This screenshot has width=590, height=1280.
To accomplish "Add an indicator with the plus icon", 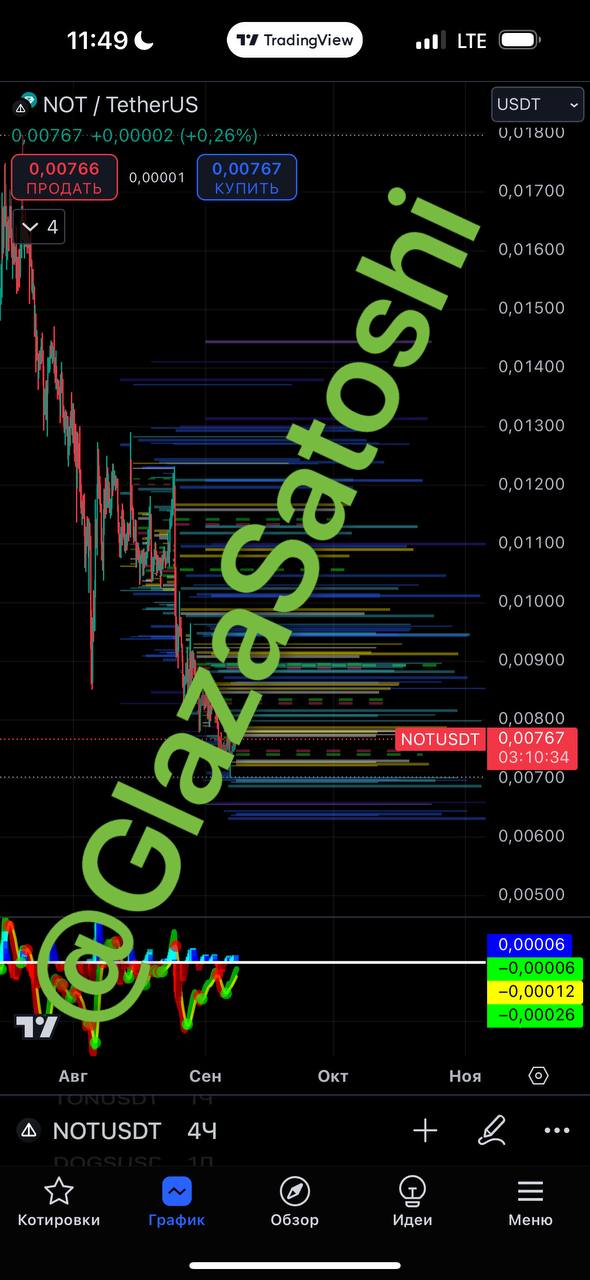I will (425, 1131).
